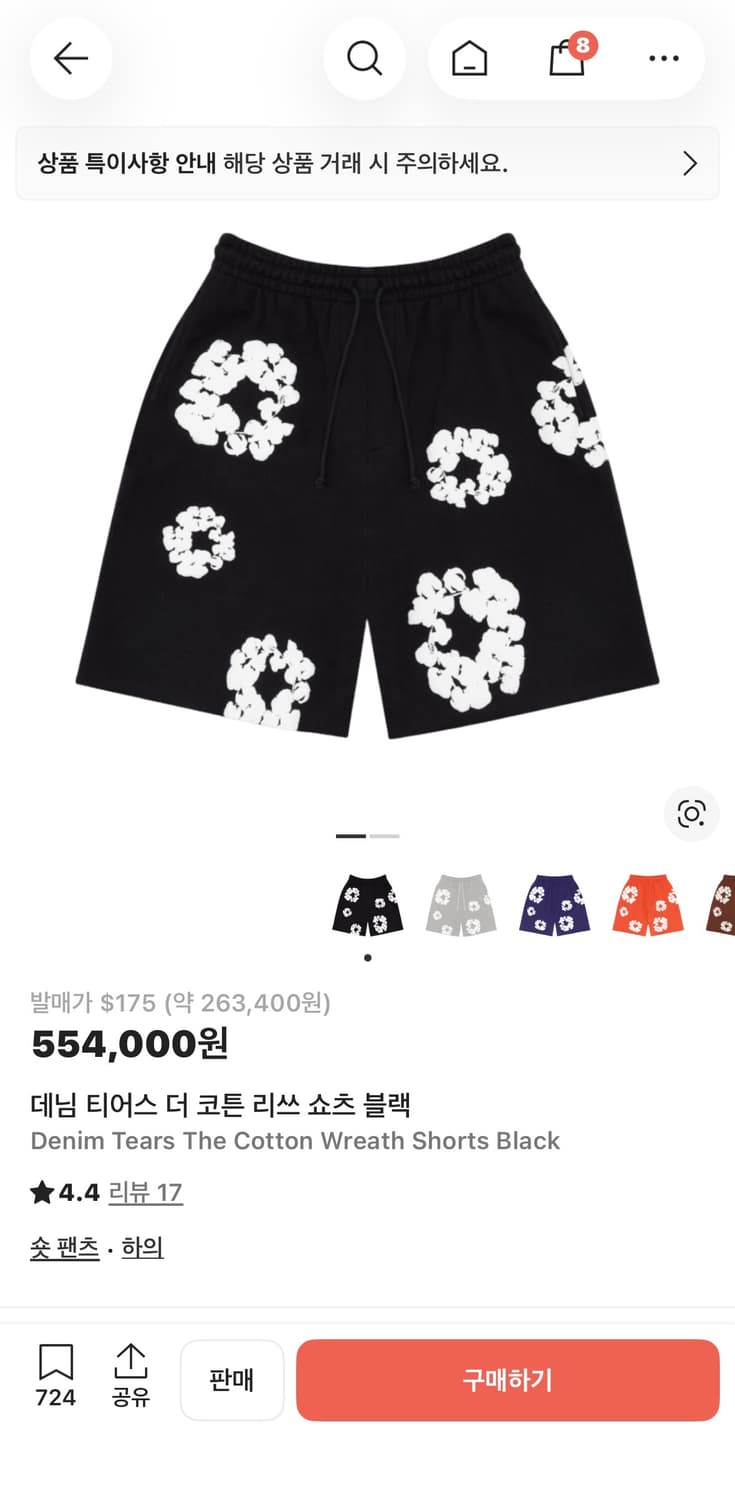Open the saved items bag with badge 8
Screen dimensions: 735x1500
(565, 60)
